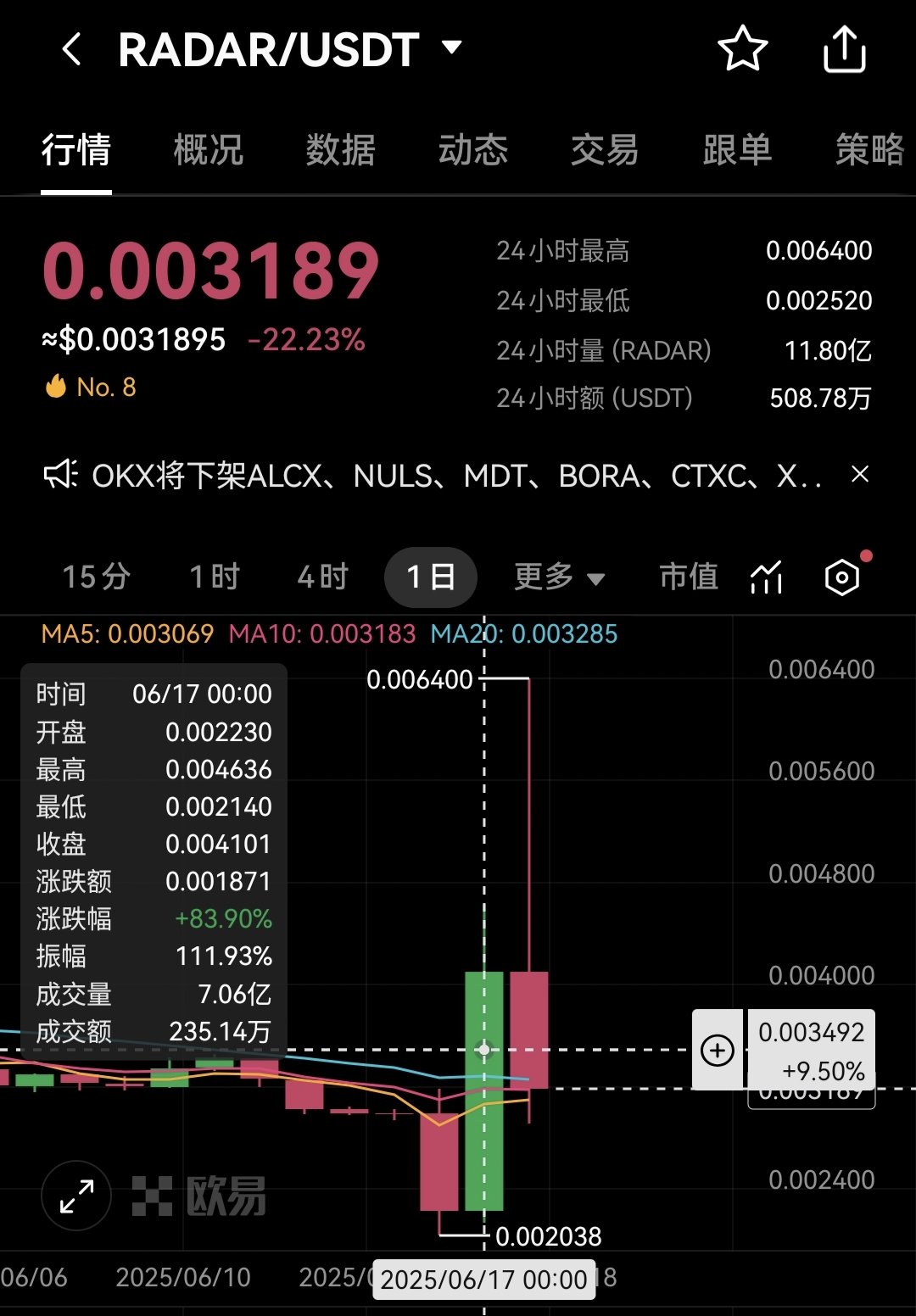Click the fire icon beside No. 8 ranking
This screenshot has width=916, height=1316.
tap(54, 387)
